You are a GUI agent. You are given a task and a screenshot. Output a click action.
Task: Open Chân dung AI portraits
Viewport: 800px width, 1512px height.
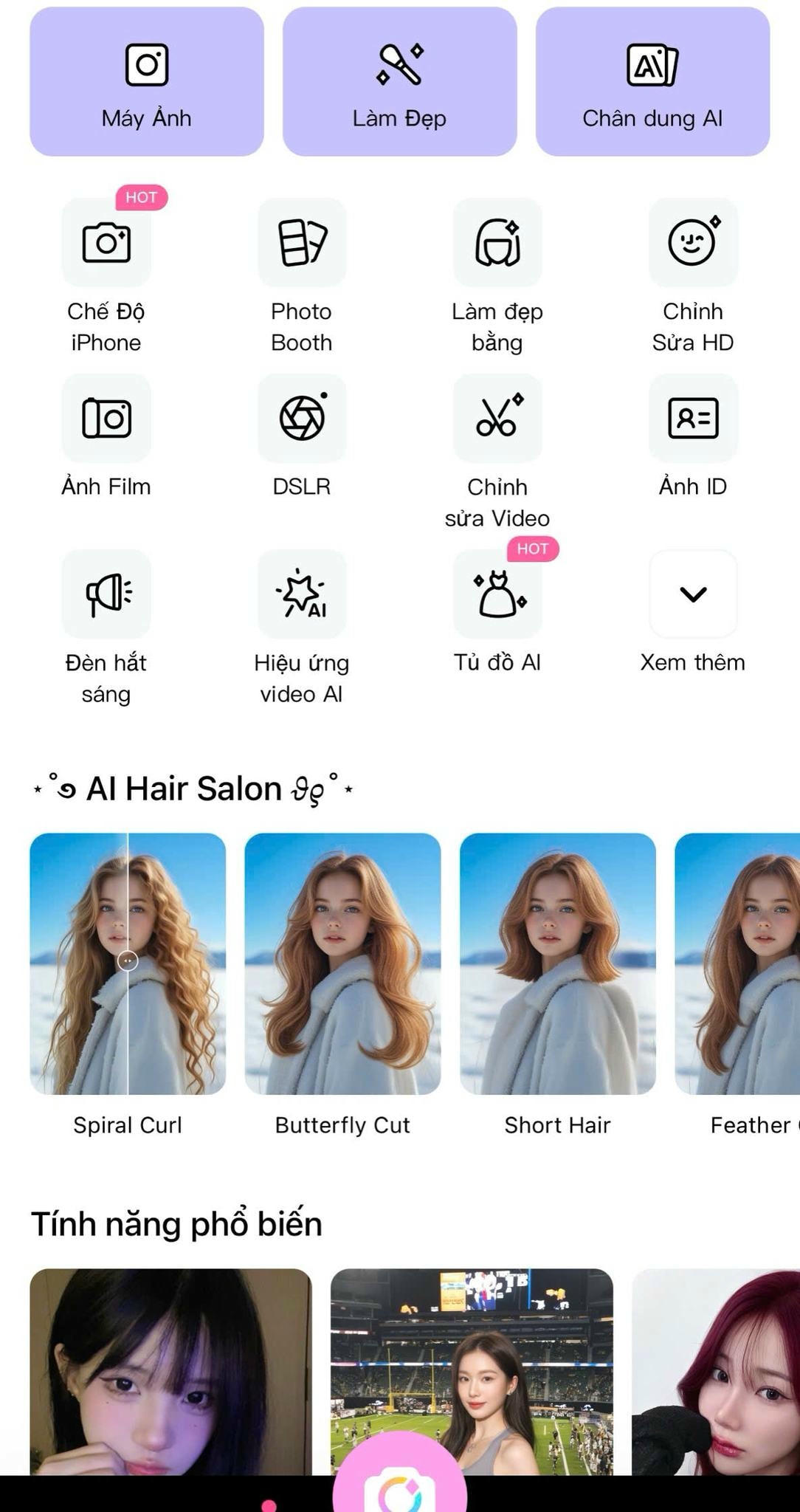(x=652, y=82)
